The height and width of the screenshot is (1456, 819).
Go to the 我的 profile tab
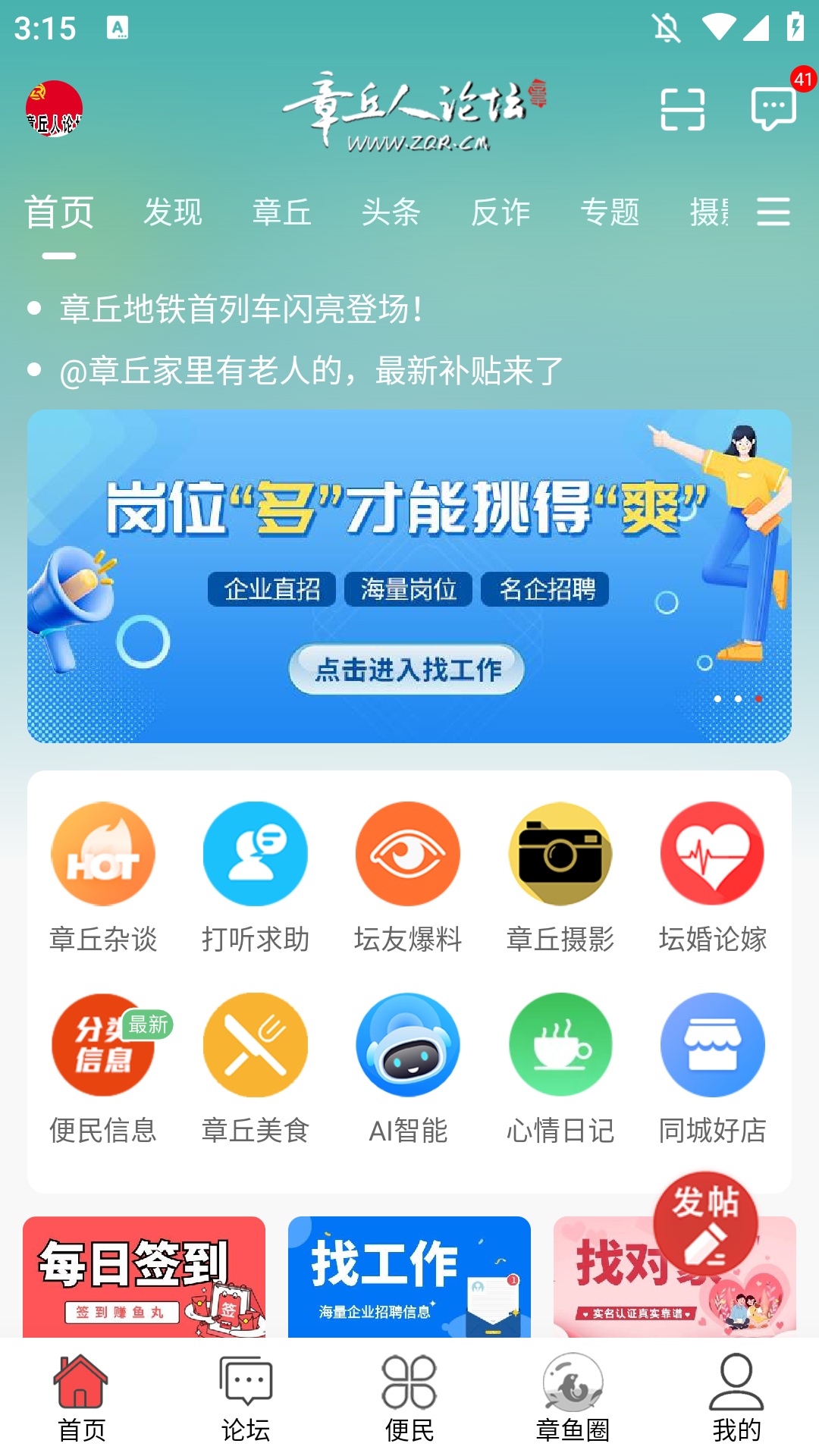click(736, 1398)
